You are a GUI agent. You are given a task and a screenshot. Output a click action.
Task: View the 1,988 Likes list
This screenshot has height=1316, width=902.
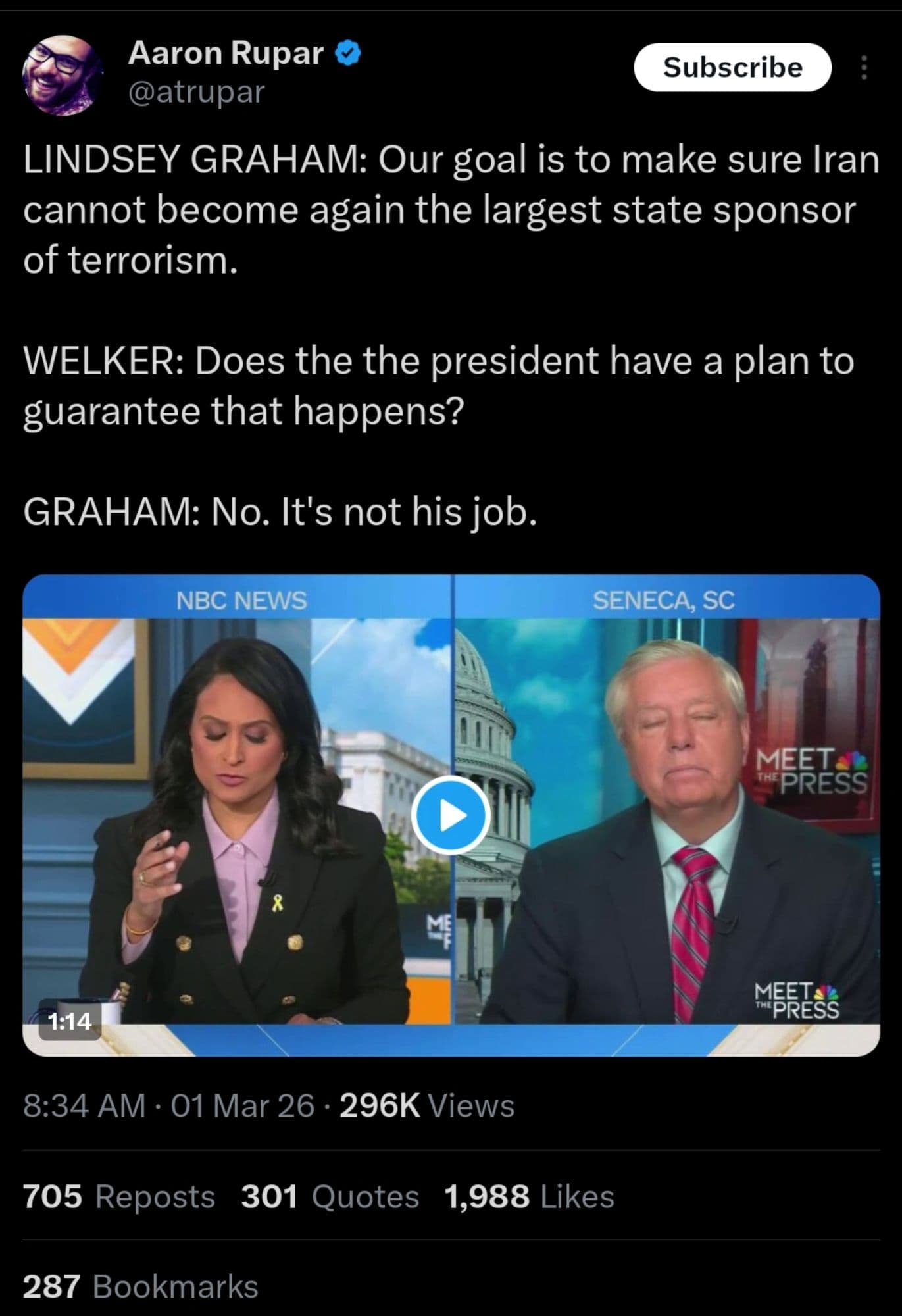point(529,1196)
